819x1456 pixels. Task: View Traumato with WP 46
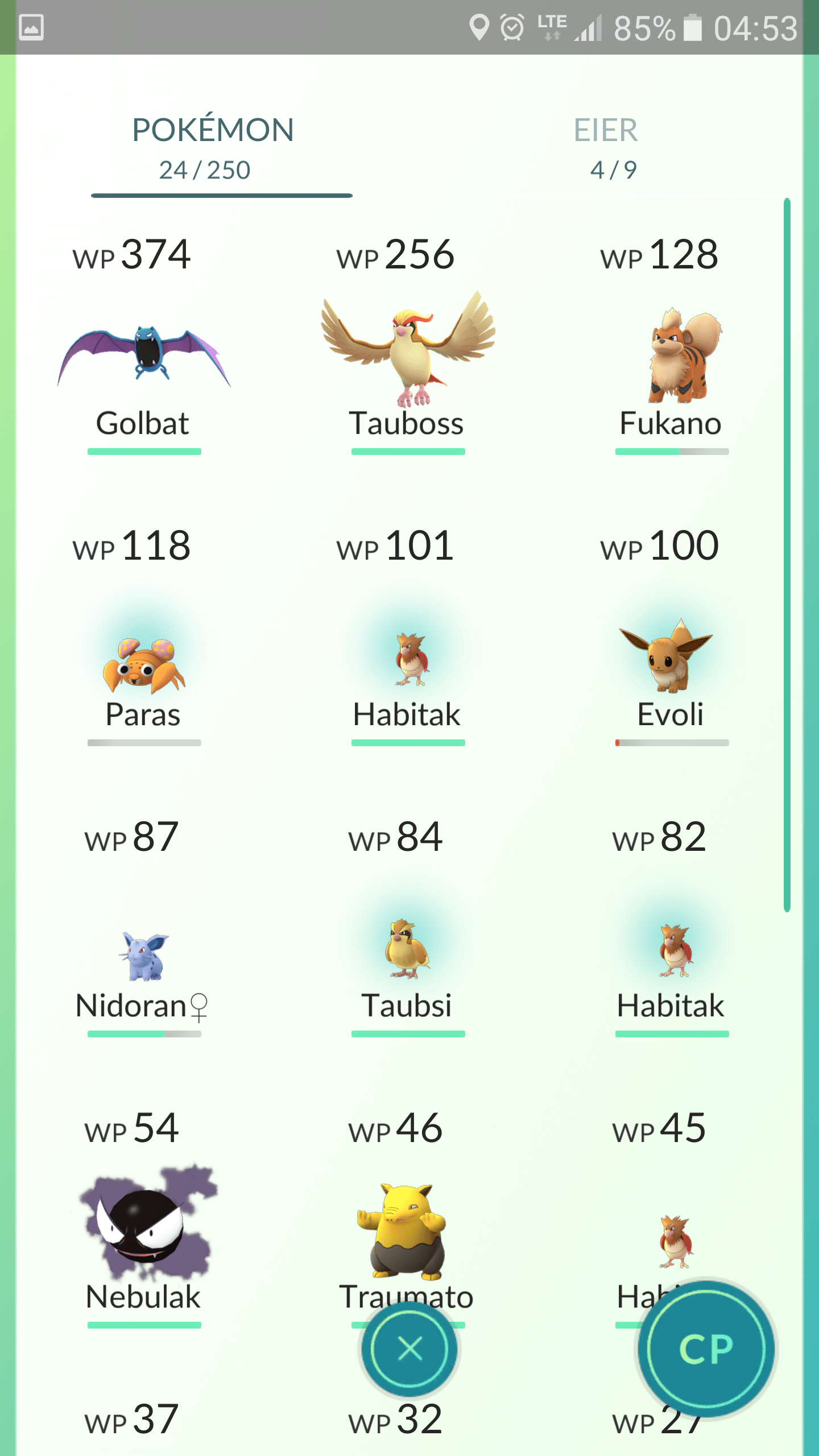coord(407,1234)
